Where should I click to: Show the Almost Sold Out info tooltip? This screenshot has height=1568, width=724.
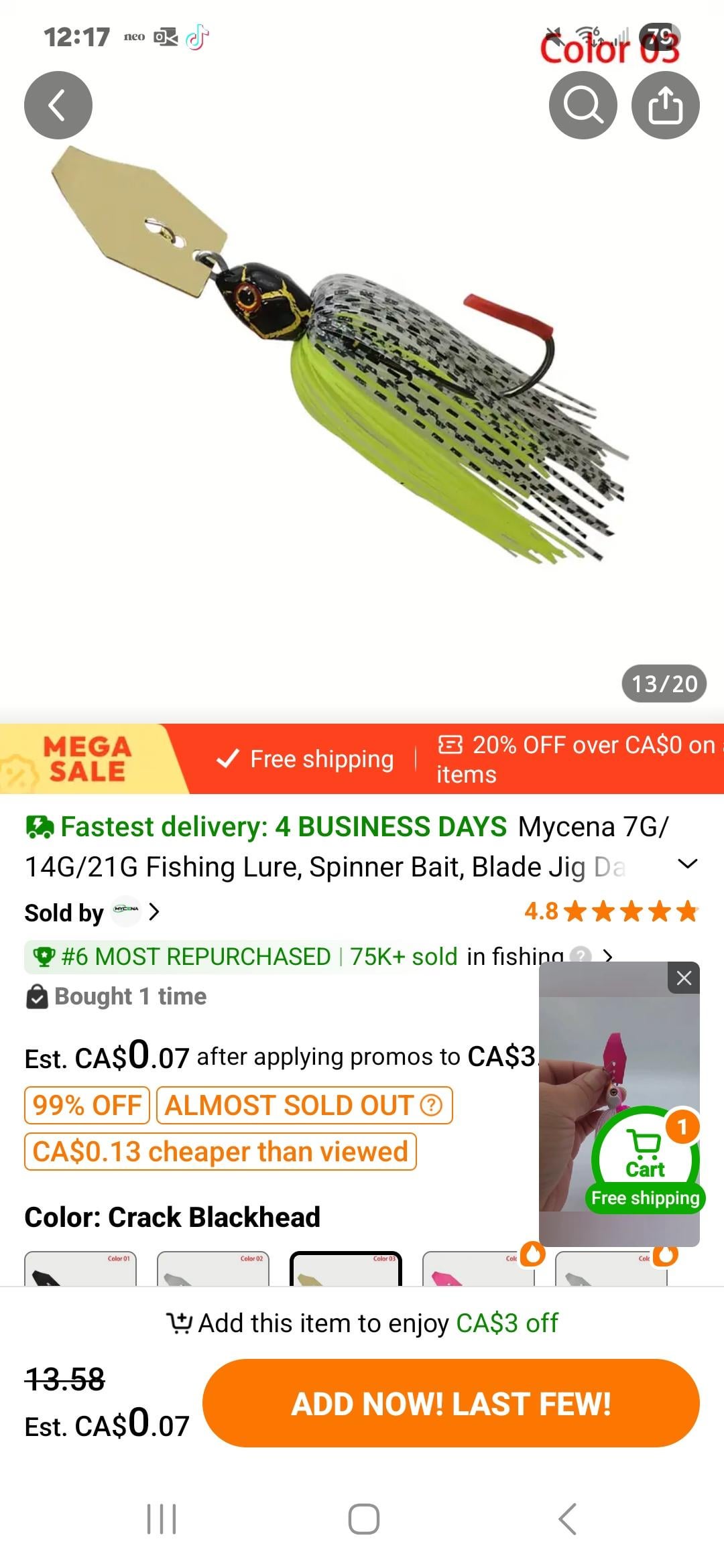[x=431, y=1105]
